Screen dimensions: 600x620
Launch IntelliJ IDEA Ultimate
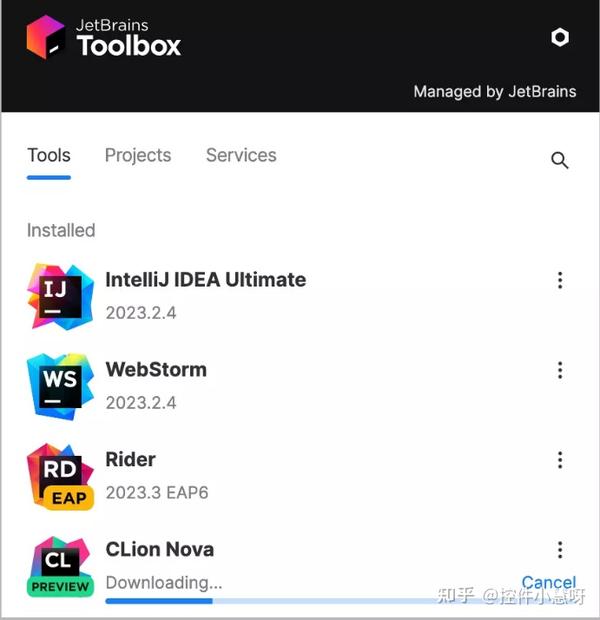click(205, 280)
